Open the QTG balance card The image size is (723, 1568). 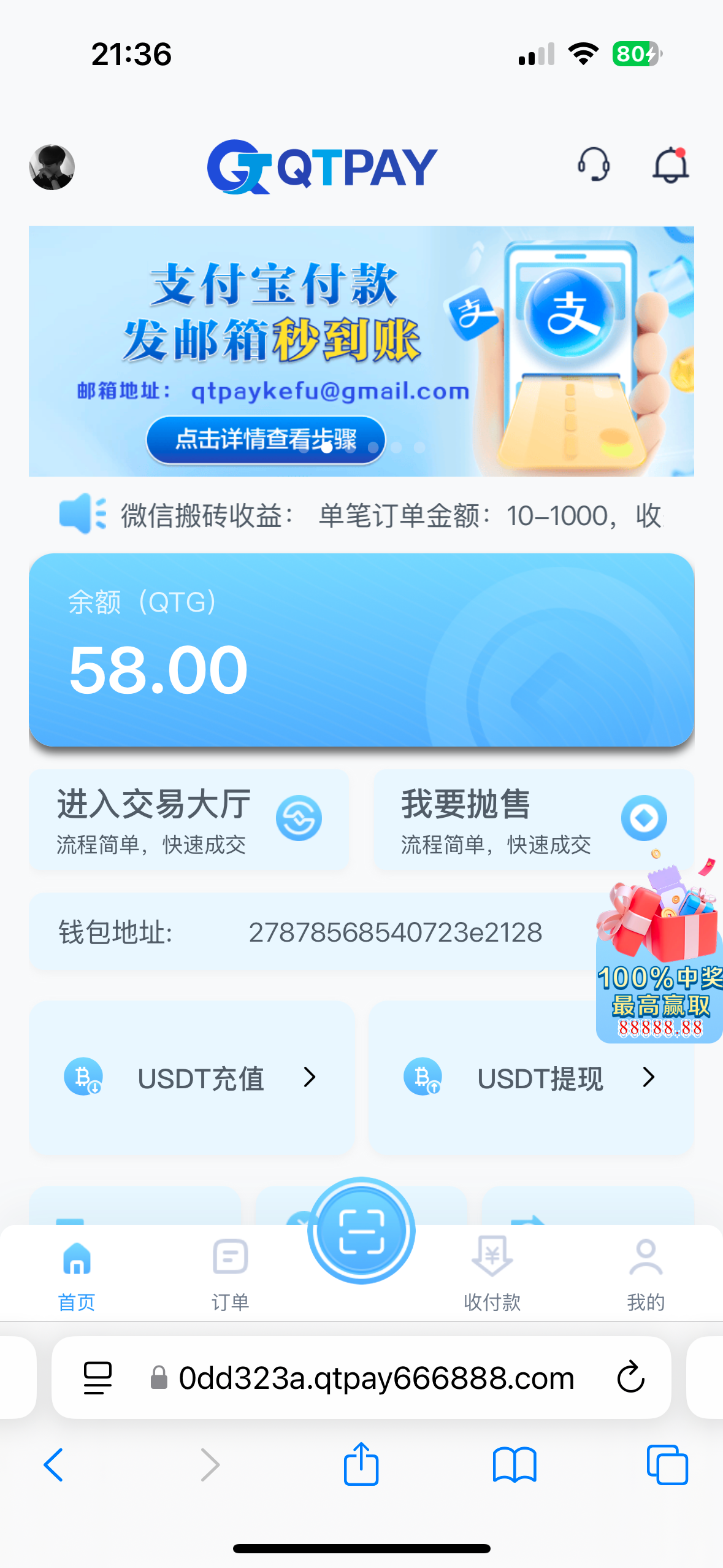pos(361,649)
